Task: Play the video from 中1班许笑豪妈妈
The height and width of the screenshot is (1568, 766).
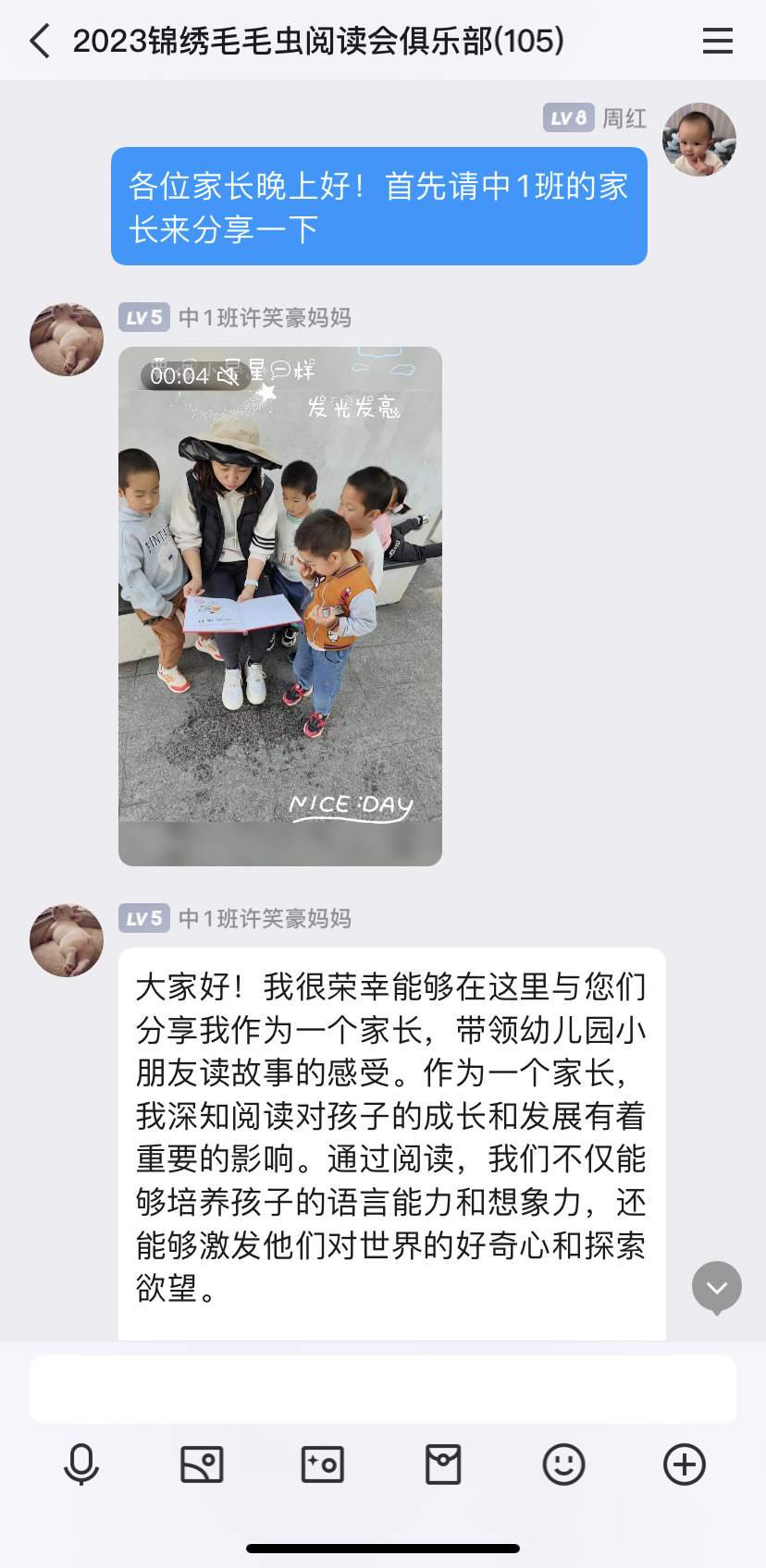Action: click(x=279, y=606)
